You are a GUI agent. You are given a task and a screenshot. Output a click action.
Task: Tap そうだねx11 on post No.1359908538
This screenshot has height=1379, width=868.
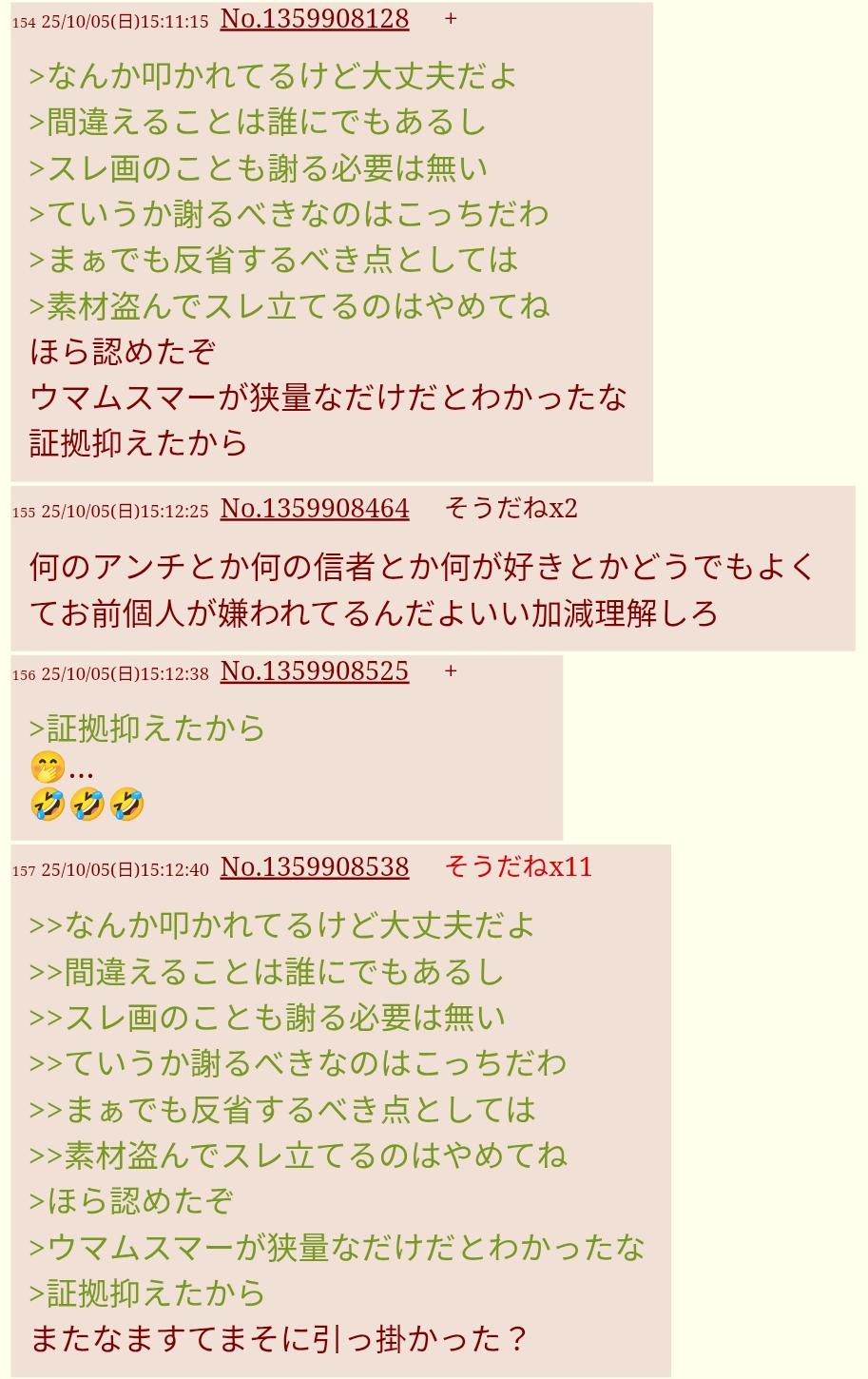(x=518, y=867)
